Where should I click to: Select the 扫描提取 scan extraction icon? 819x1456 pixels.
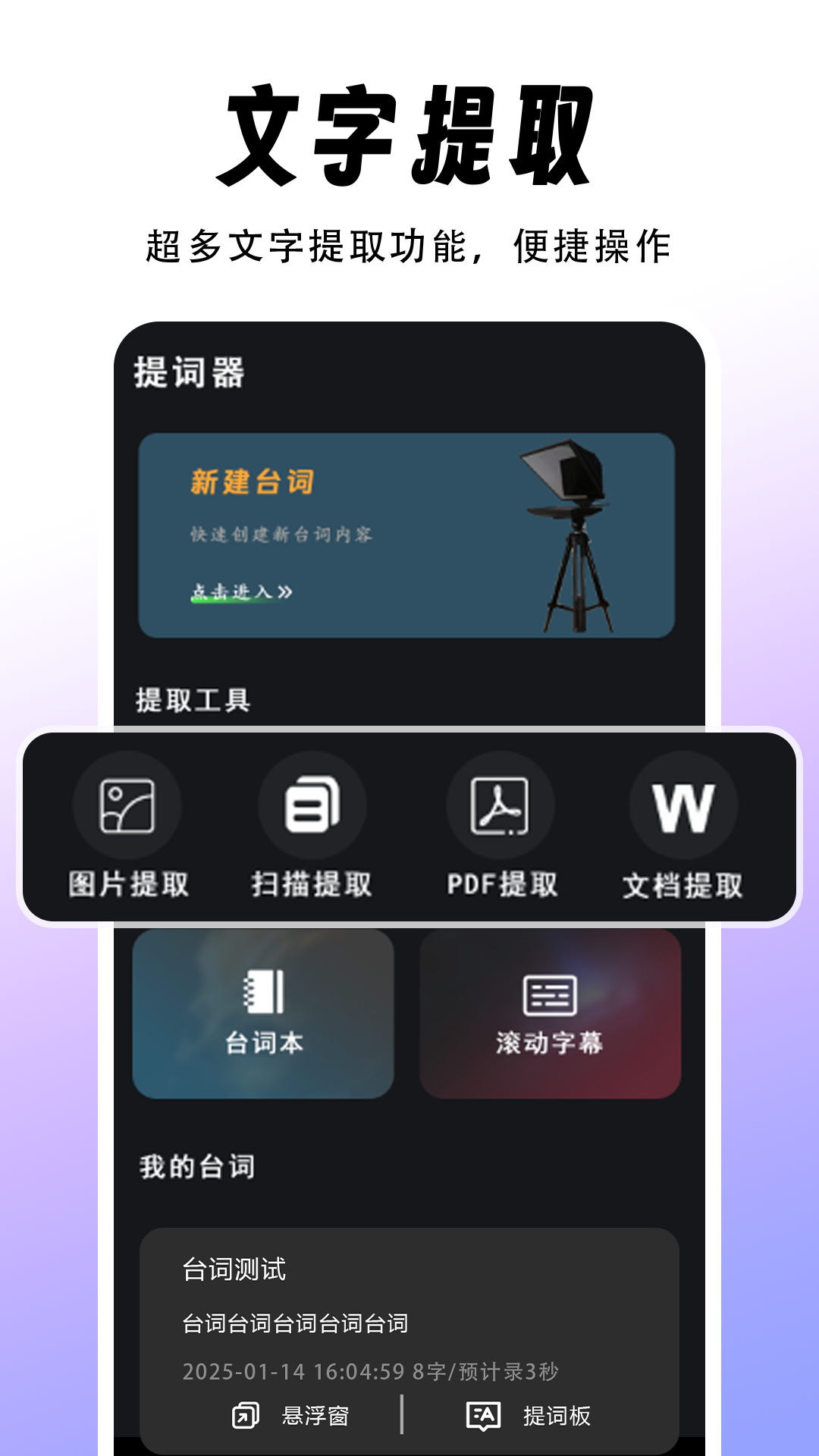pyautogui.click(x=312, y=808)
